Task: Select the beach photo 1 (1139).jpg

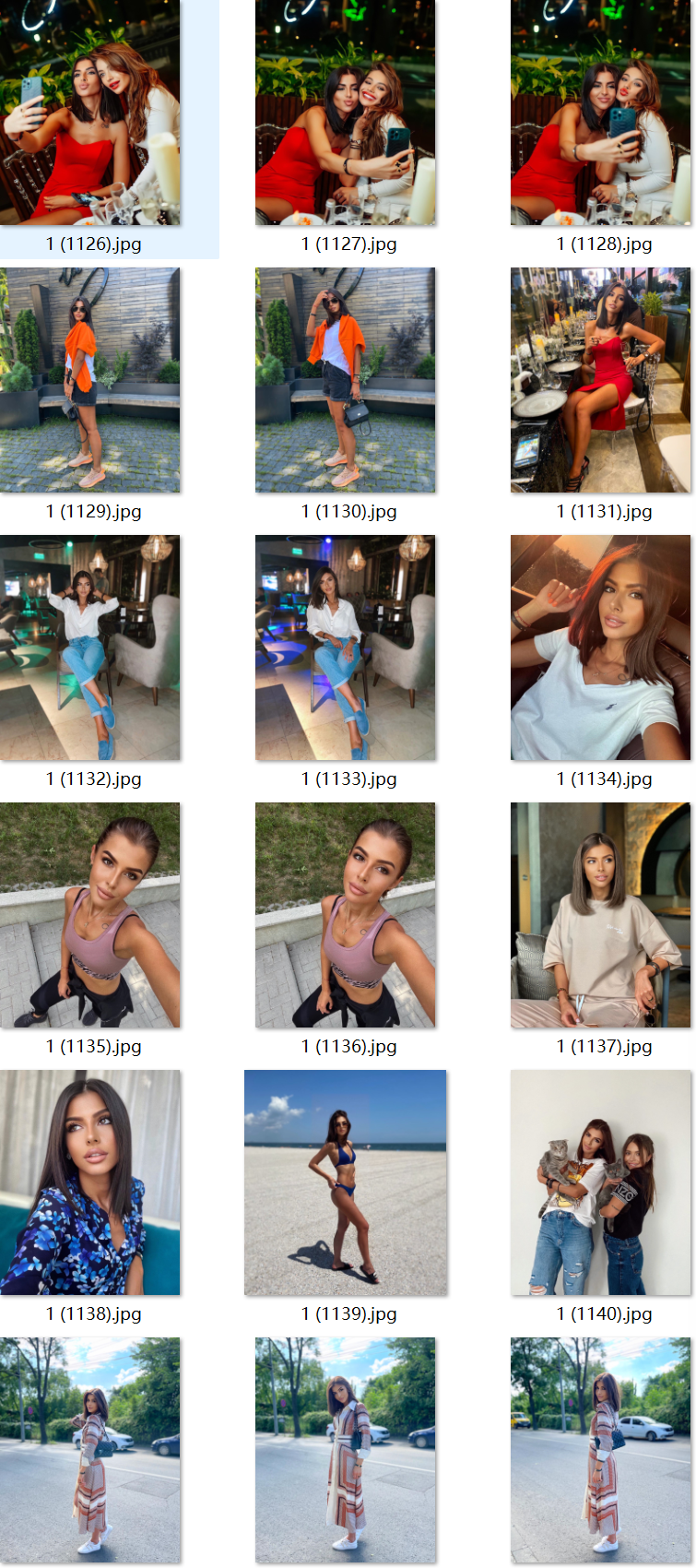Action: [x=345, y=1182]
